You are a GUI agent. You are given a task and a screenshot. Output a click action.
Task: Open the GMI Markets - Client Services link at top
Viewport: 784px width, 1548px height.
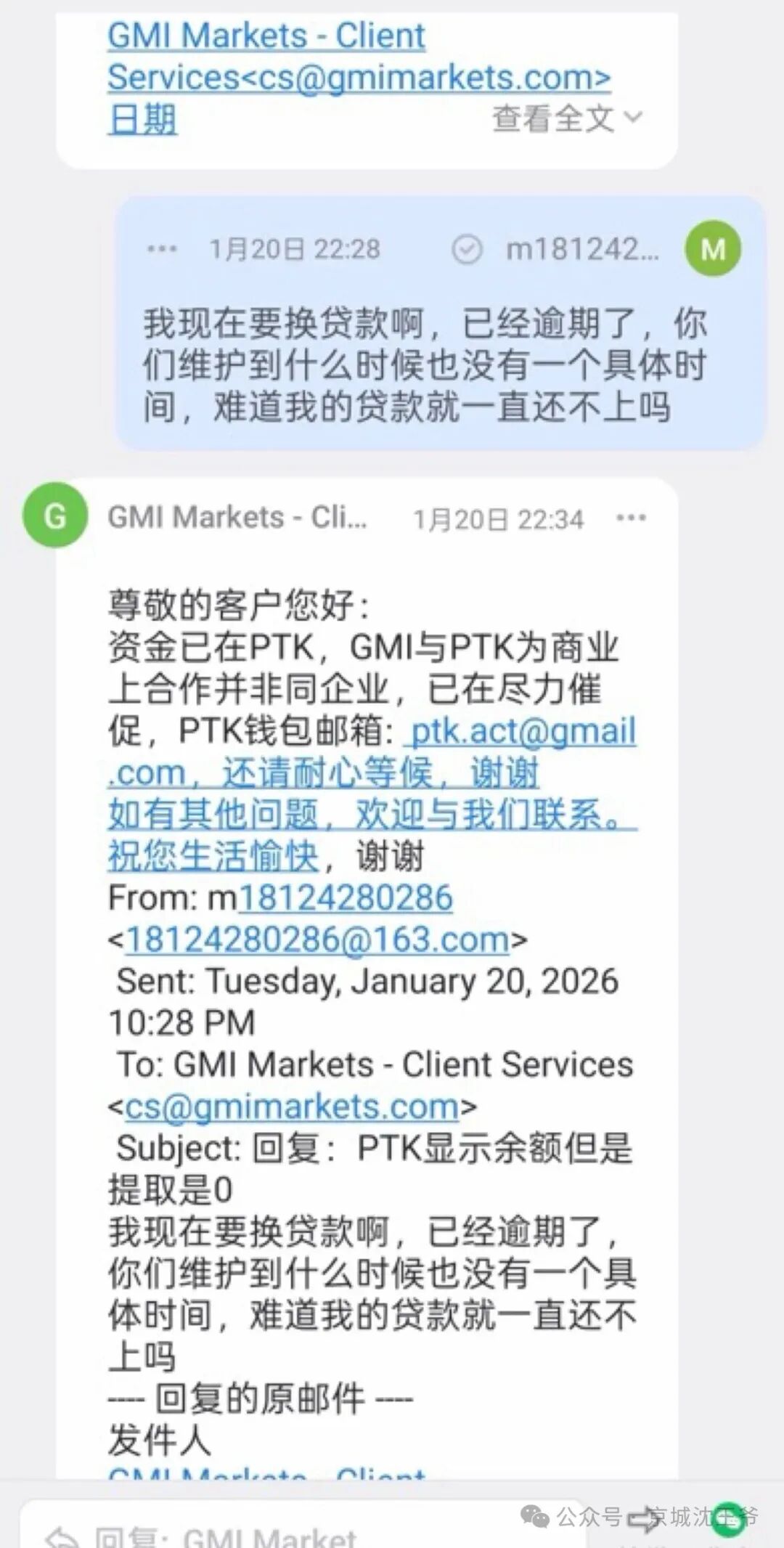click(266, 36)
